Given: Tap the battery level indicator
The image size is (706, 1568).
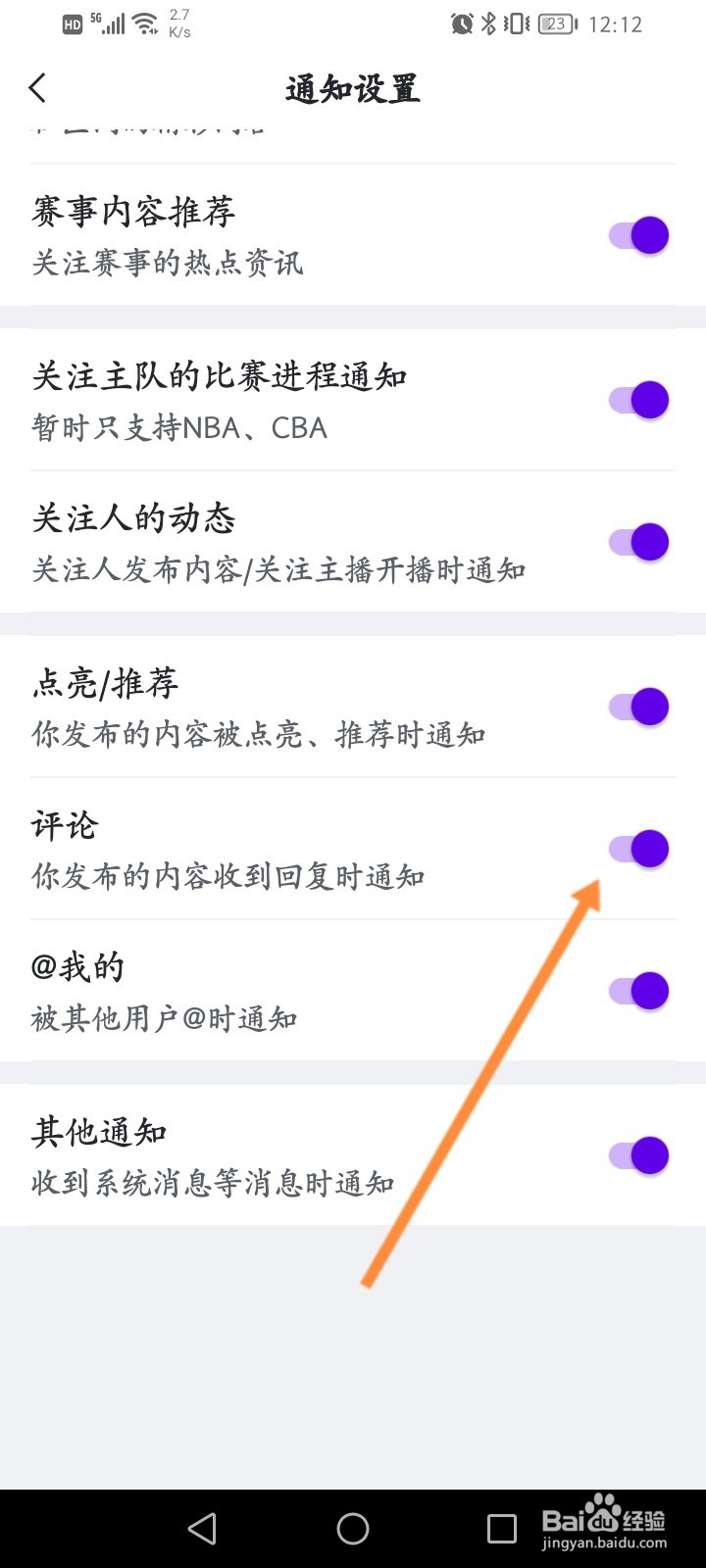Looking at the screenshot, I should point(555,24).
